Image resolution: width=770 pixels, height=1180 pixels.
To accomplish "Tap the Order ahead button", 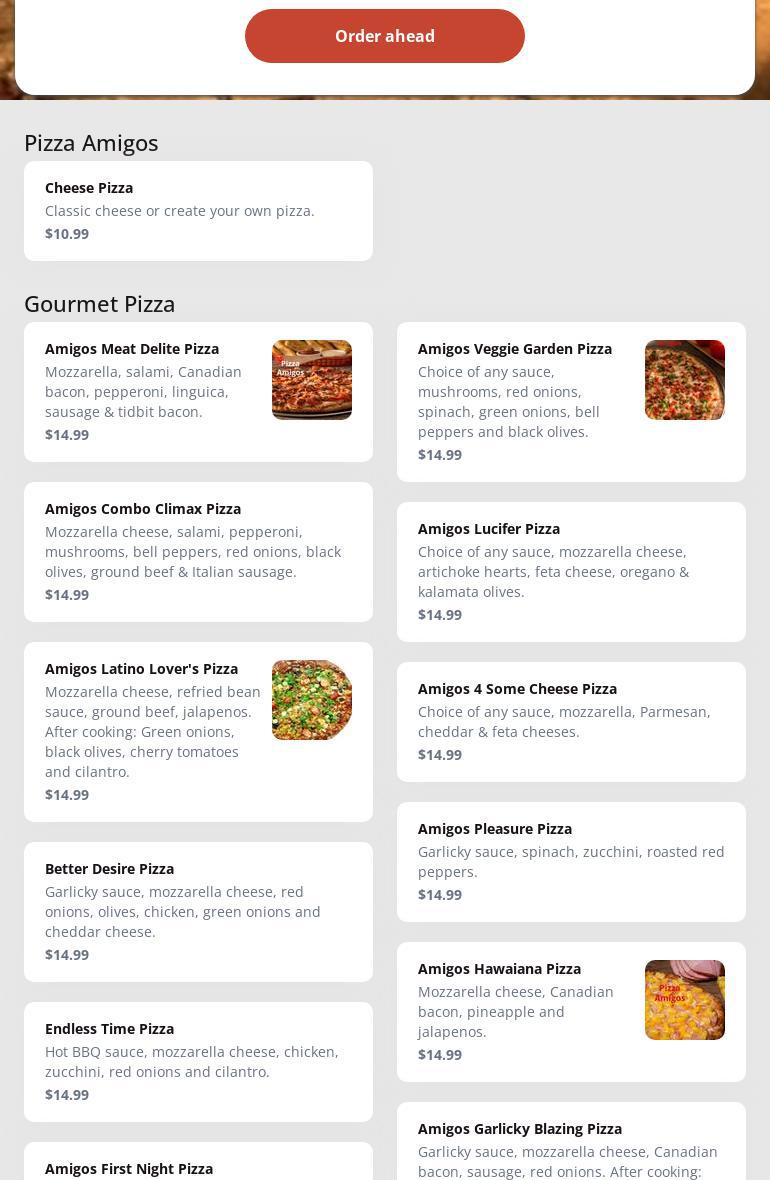I will pyautogui.click(x=385, y=36).
